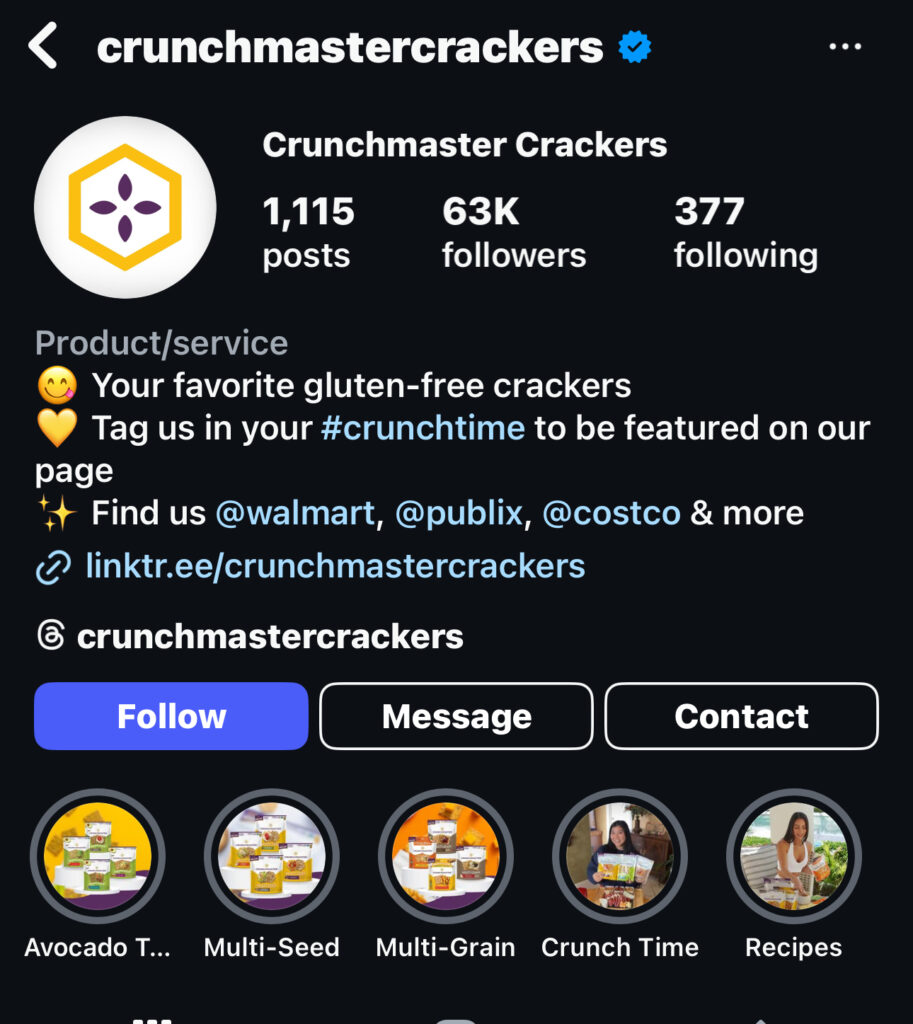View the Multi-Grain story highlight

coord(445,857)
